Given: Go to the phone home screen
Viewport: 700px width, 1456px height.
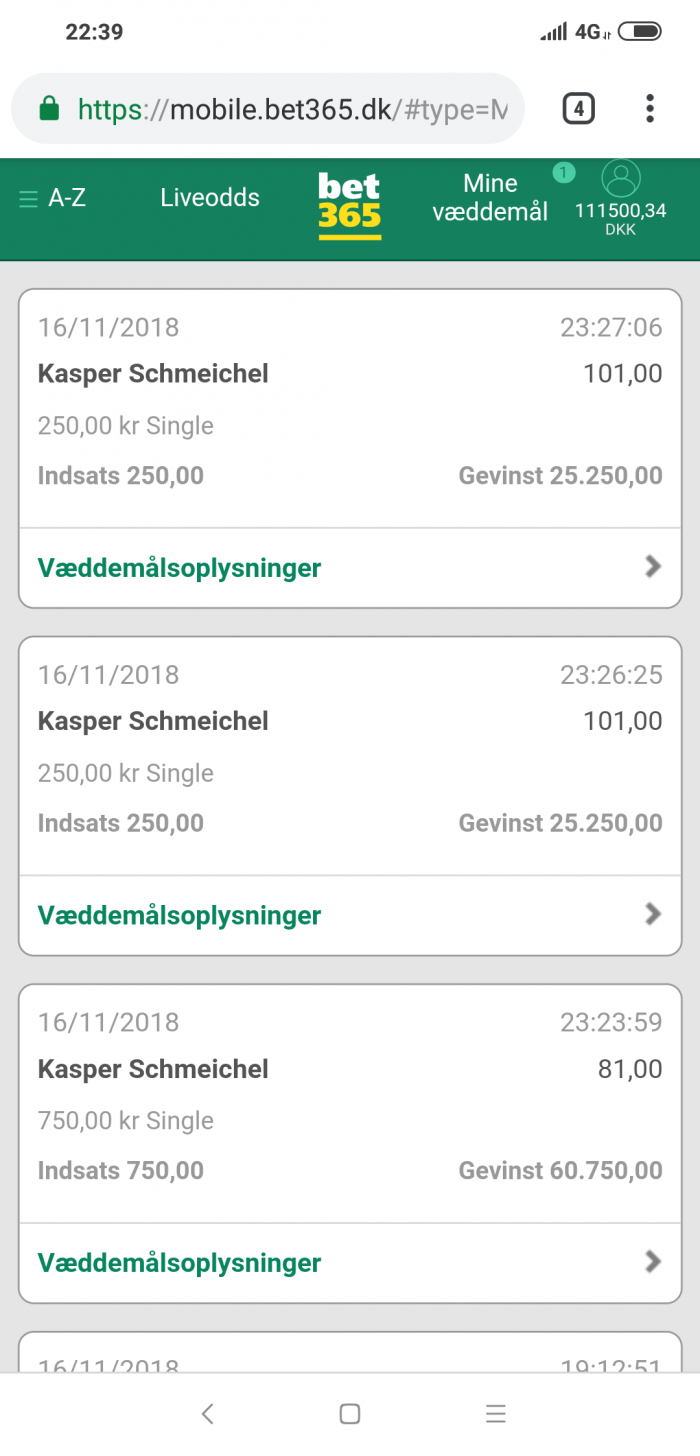Looking at the screenshot, I should [x=350, y=1414].
